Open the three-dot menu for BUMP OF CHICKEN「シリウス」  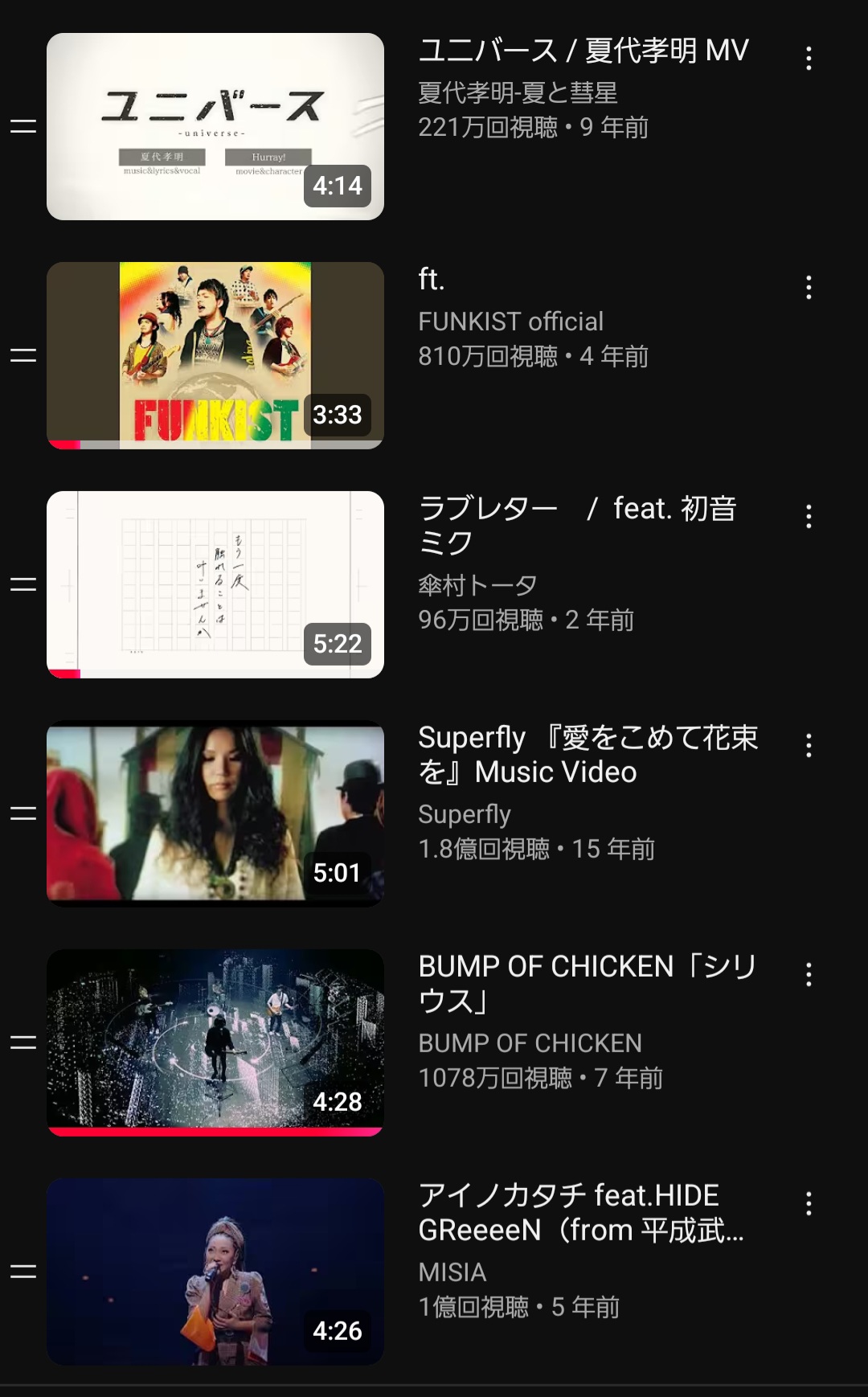click(x=808, y=973)
